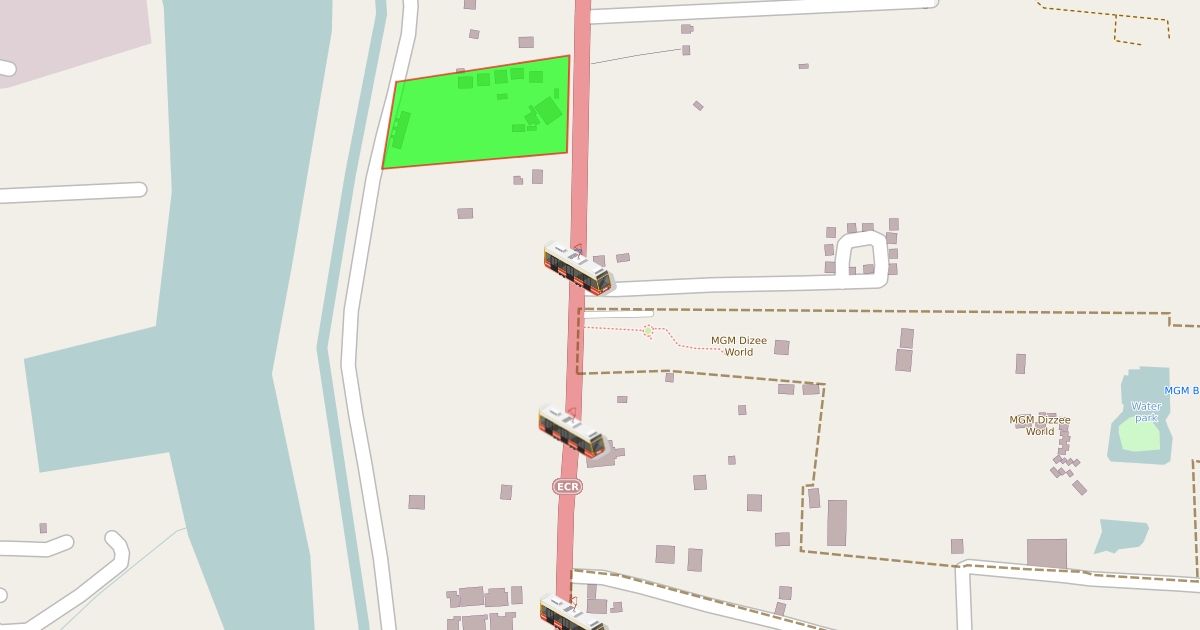This screenshot has width=1200, height=630.
Task: Select the green highlighted land parcel
Action: (x=477, y=112)
